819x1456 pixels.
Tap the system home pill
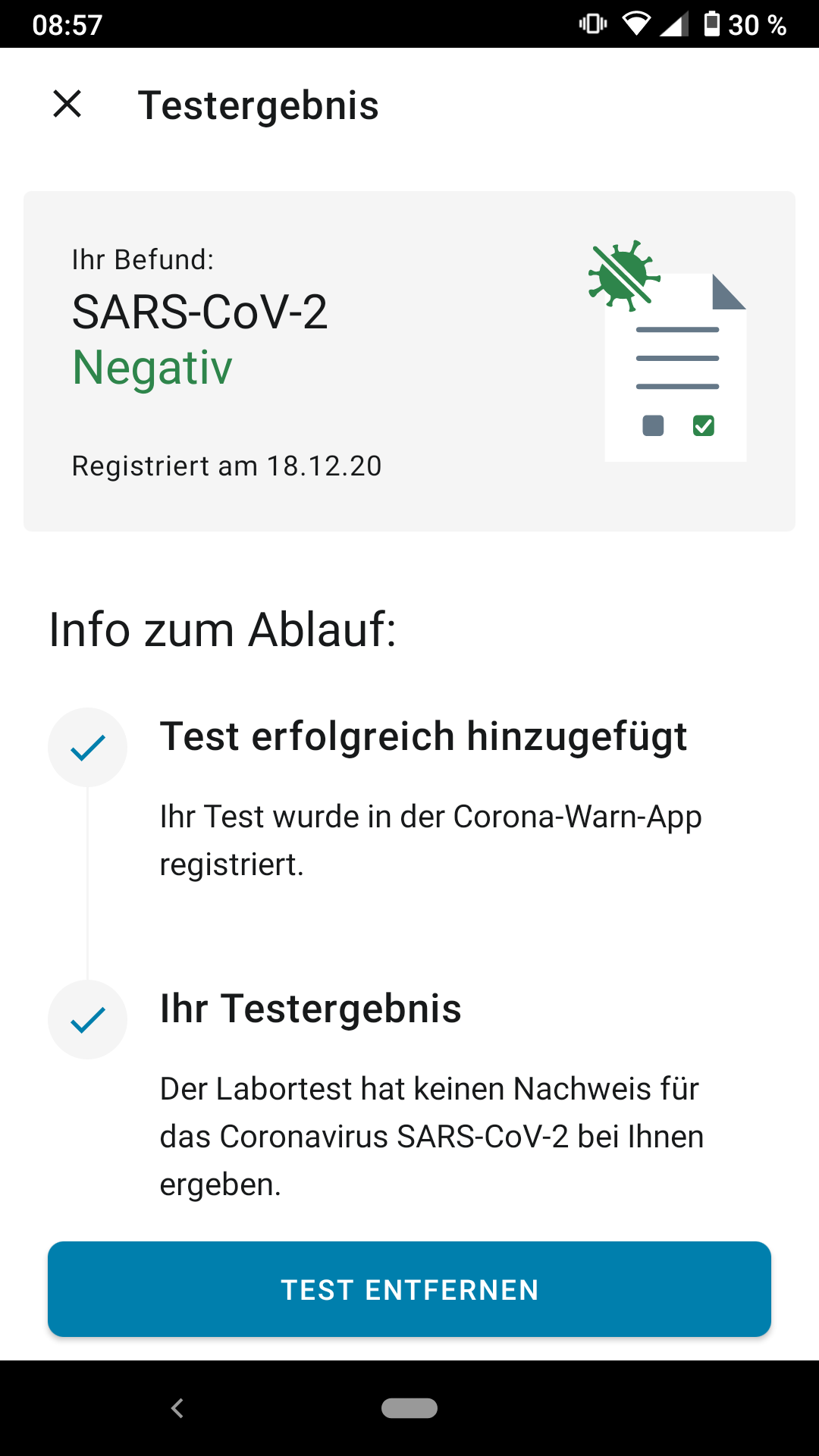pos(409,1408)
